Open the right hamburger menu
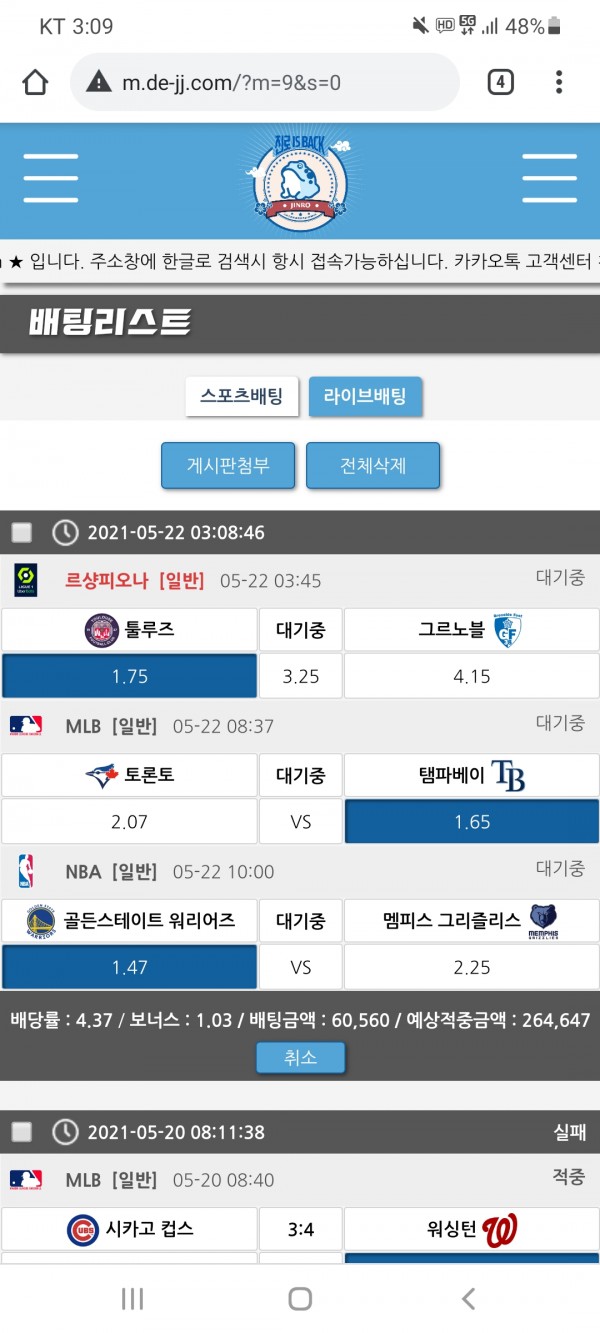This screenshot has height=1333, width=600. click(549, 180)
